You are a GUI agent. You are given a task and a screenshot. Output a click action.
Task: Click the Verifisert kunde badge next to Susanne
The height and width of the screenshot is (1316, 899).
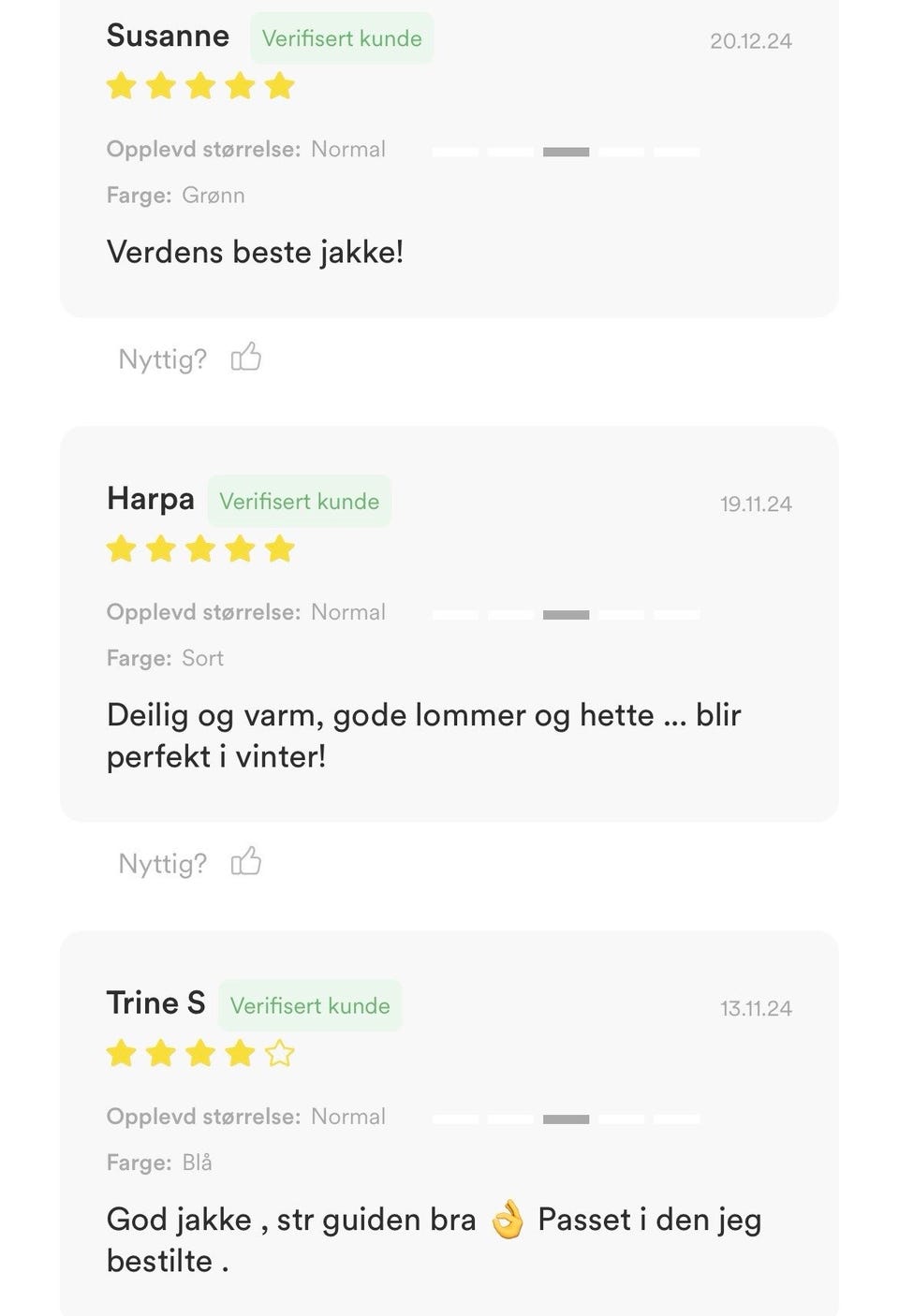pos(341,37)
